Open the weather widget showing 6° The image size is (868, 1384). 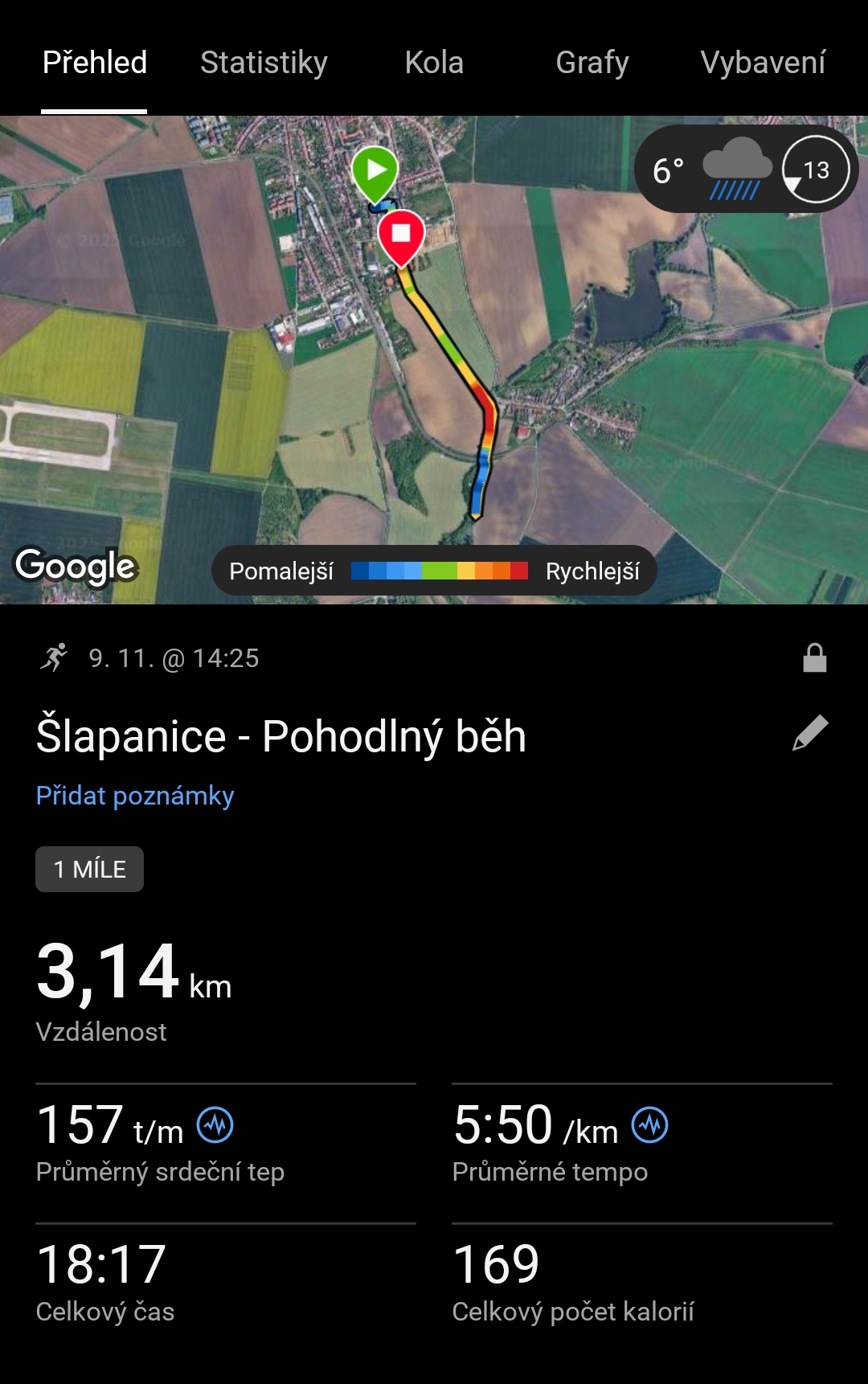746,170
